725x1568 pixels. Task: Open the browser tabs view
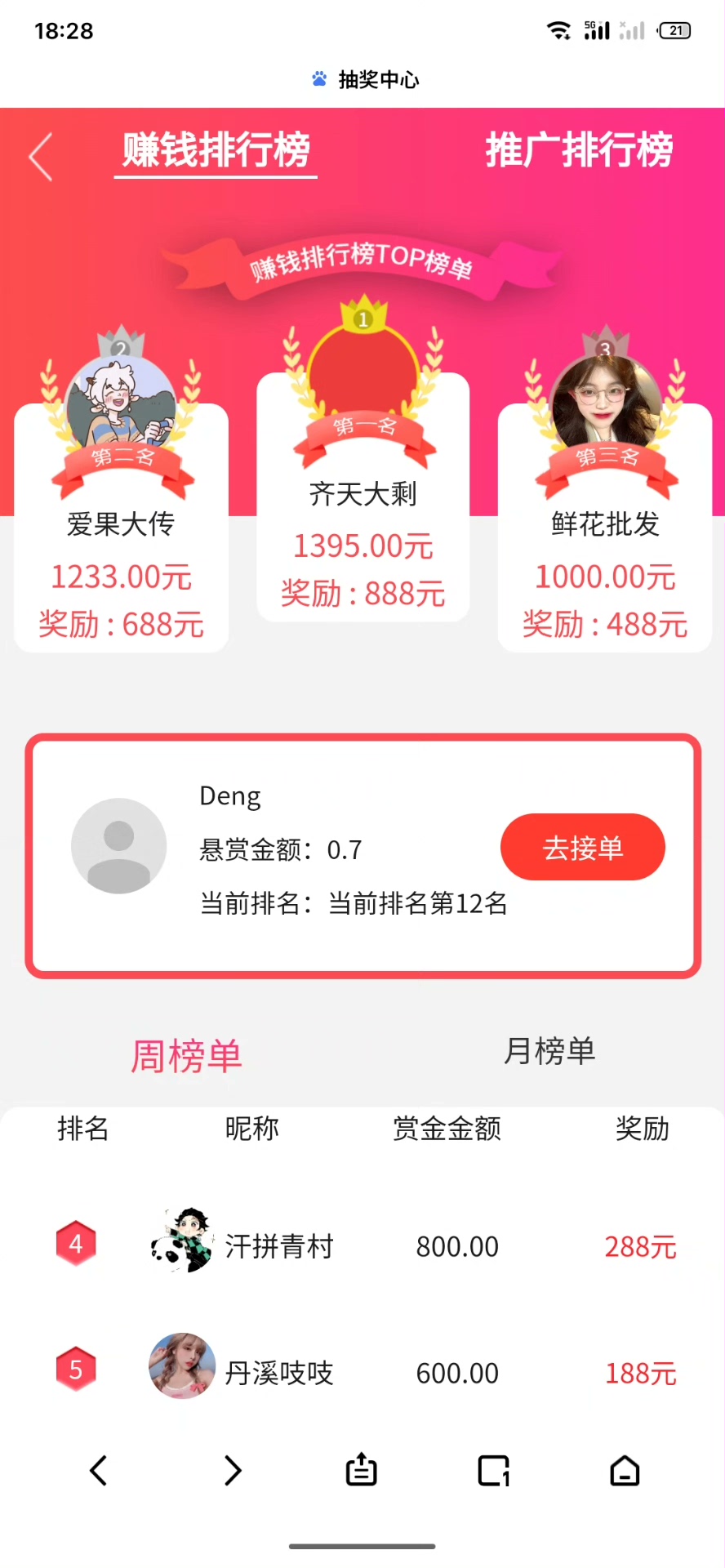coord(493,1471)
